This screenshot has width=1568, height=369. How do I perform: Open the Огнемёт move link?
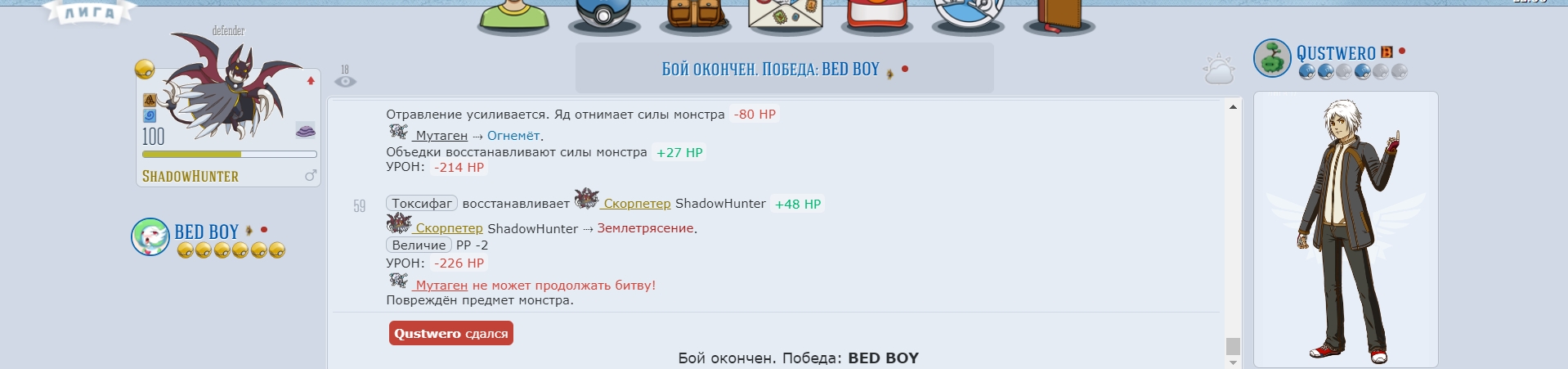pyautogui.click(x=513, y=136)
